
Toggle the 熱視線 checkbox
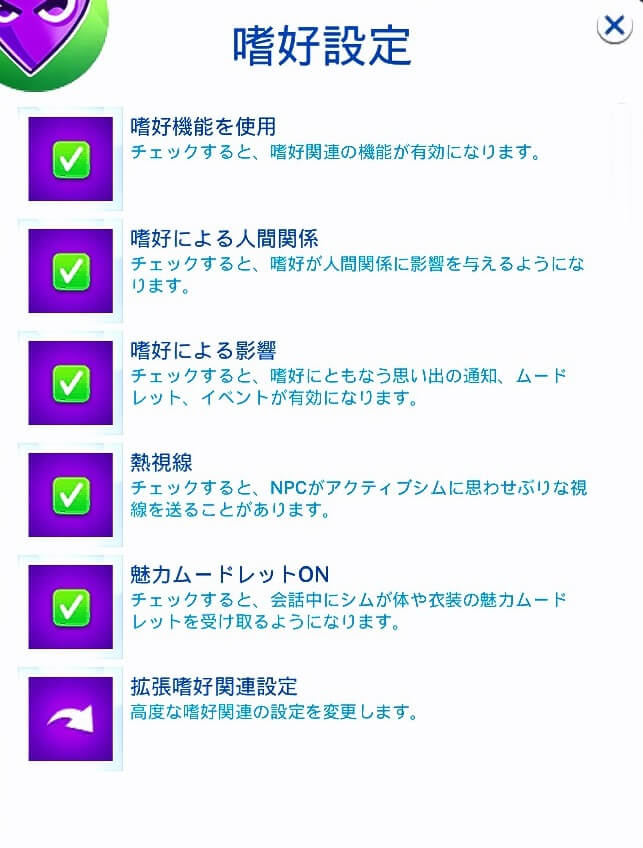click(70, 495)
